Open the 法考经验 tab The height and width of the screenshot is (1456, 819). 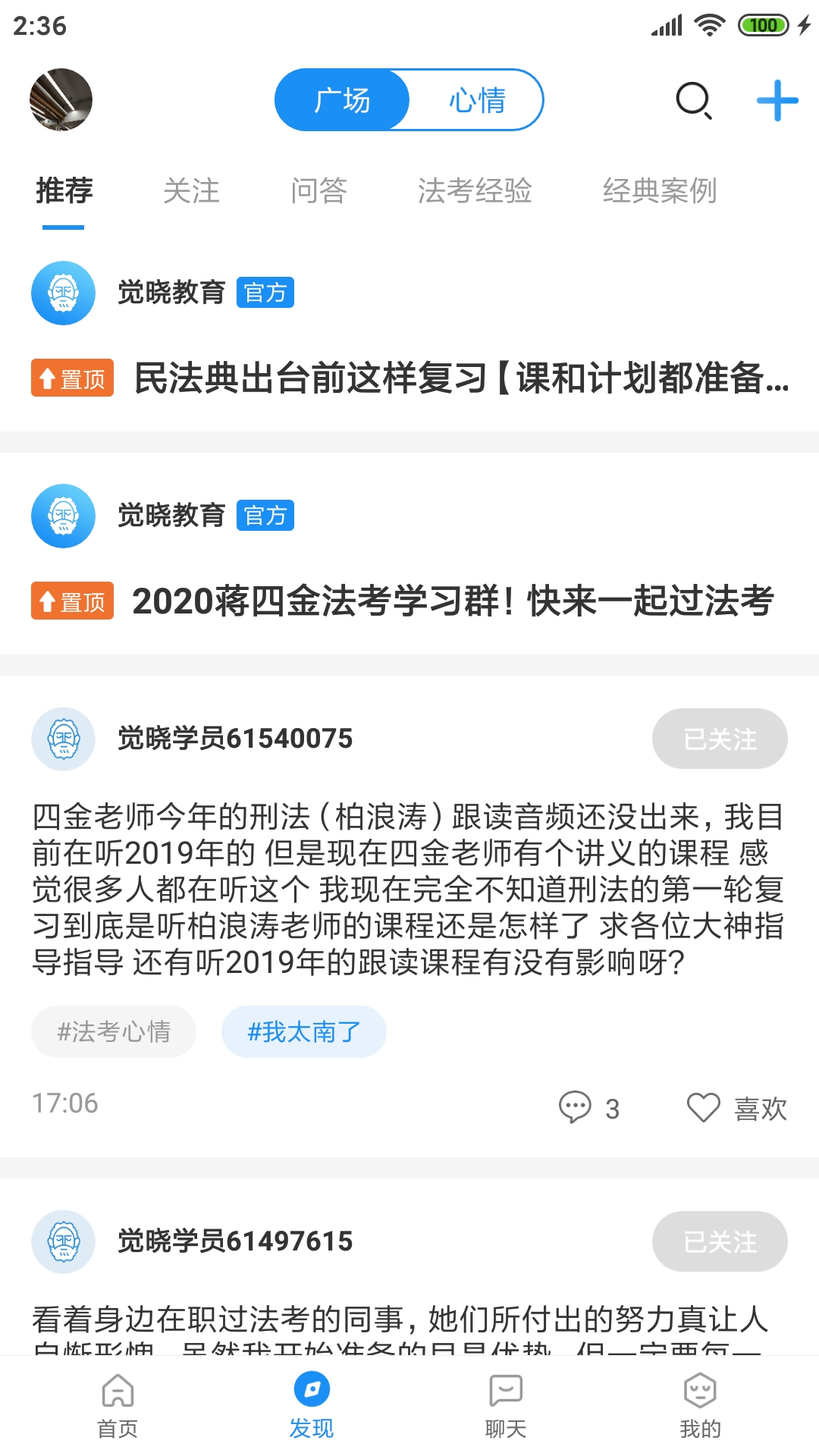tap(476, 192)
